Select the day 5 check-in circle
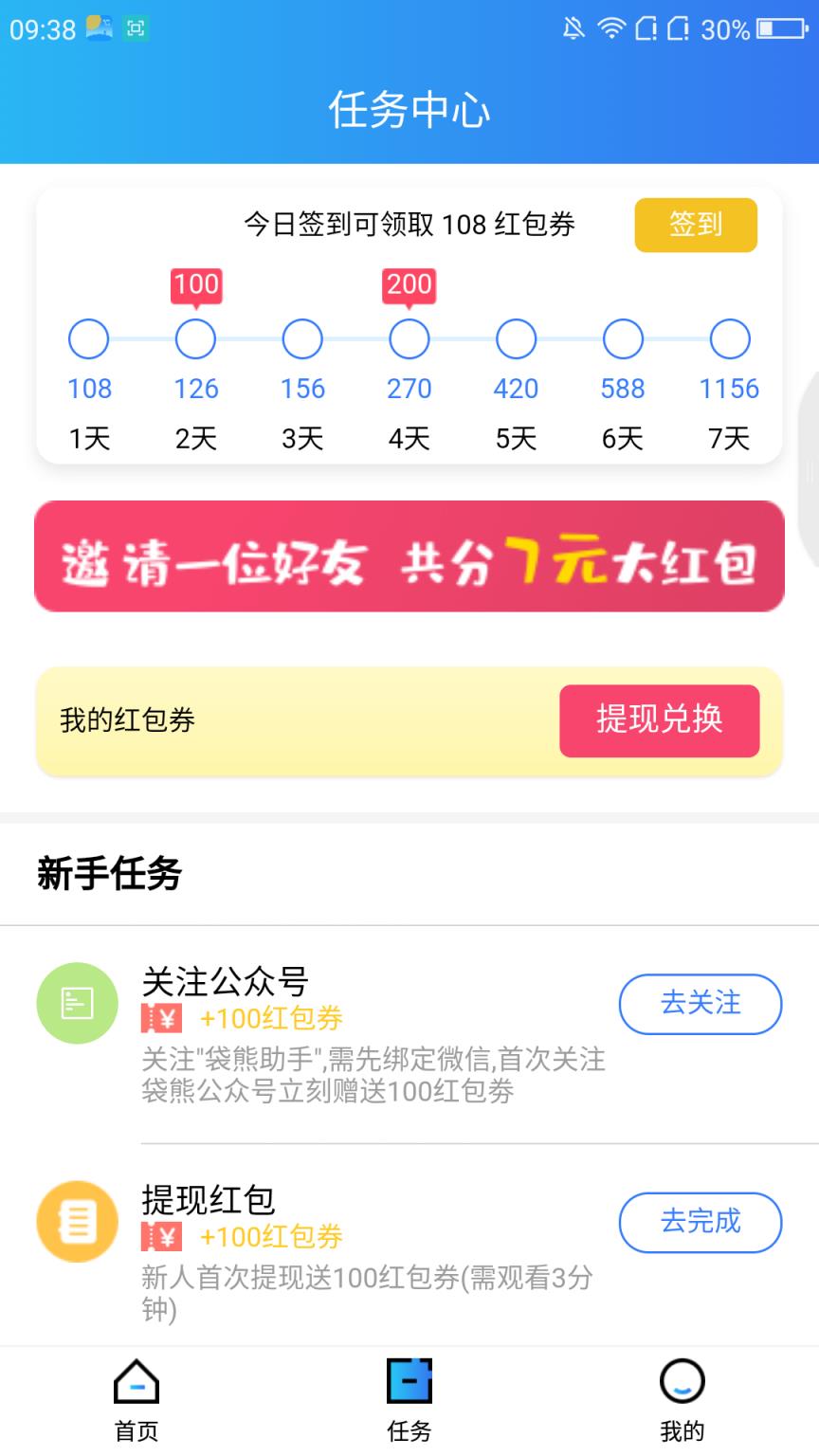The width and height of the screenshot is (819, 1456). pos(516,338)
